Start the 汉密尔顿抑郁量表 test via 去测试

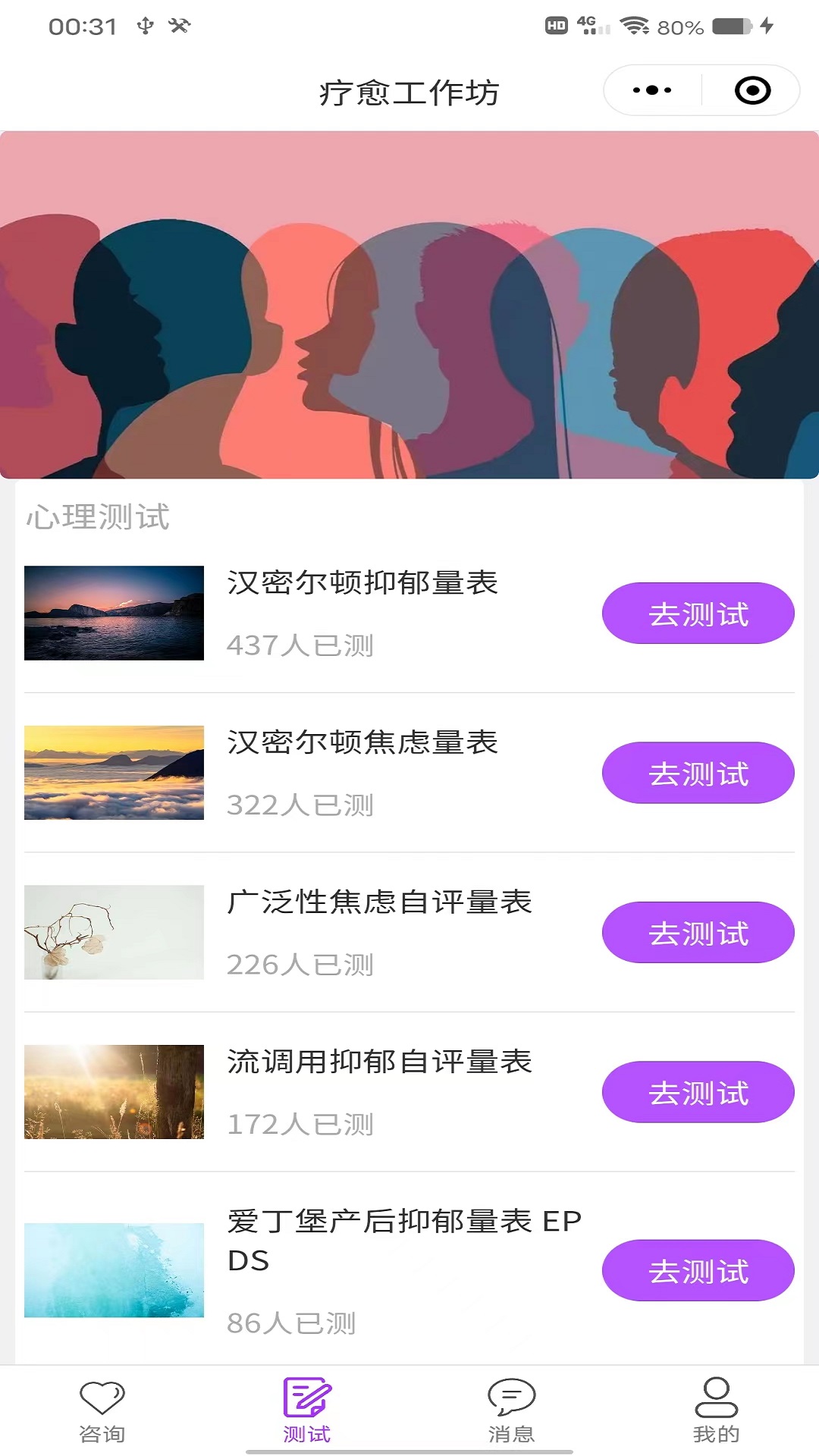[x=697, y=613]
